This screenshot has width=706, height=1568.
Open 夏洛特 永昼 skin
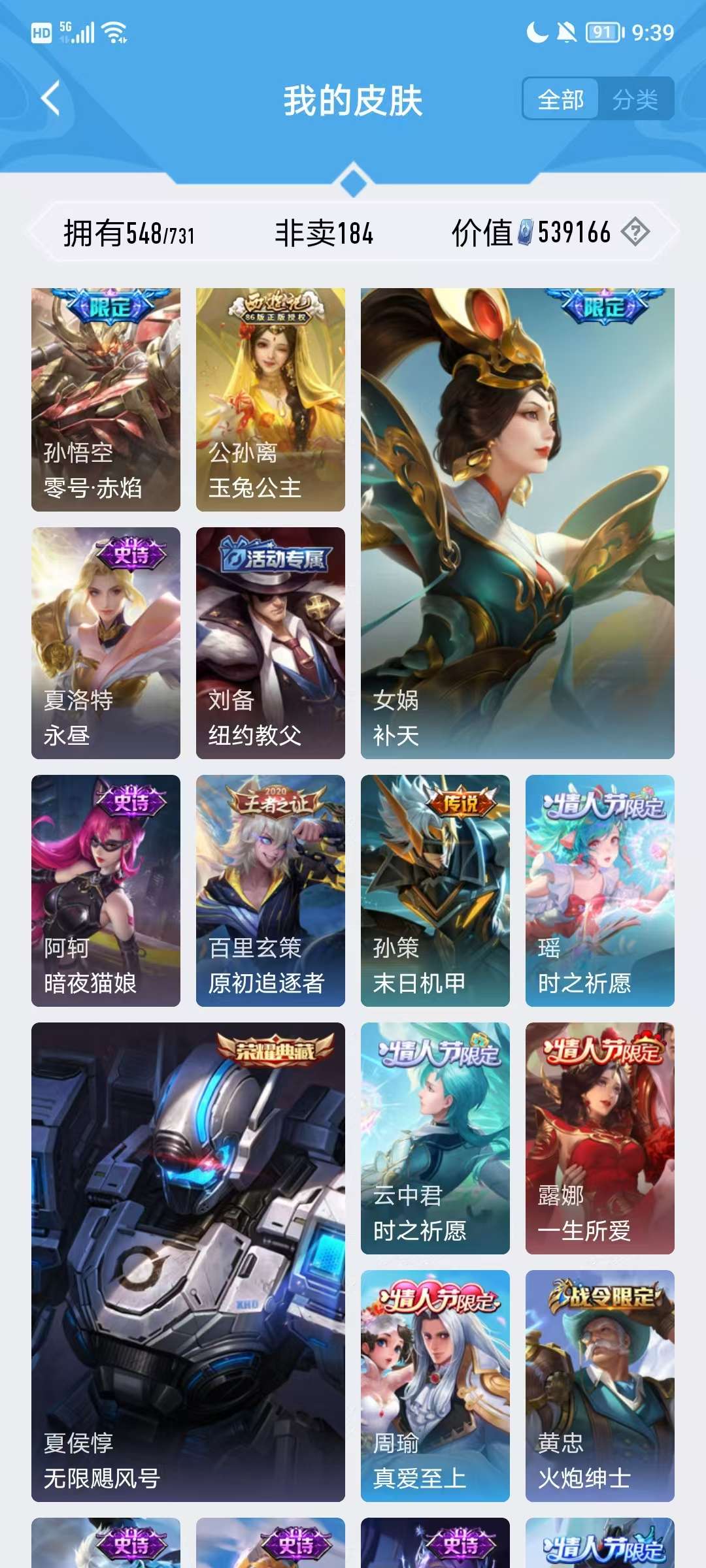(106, 643)
